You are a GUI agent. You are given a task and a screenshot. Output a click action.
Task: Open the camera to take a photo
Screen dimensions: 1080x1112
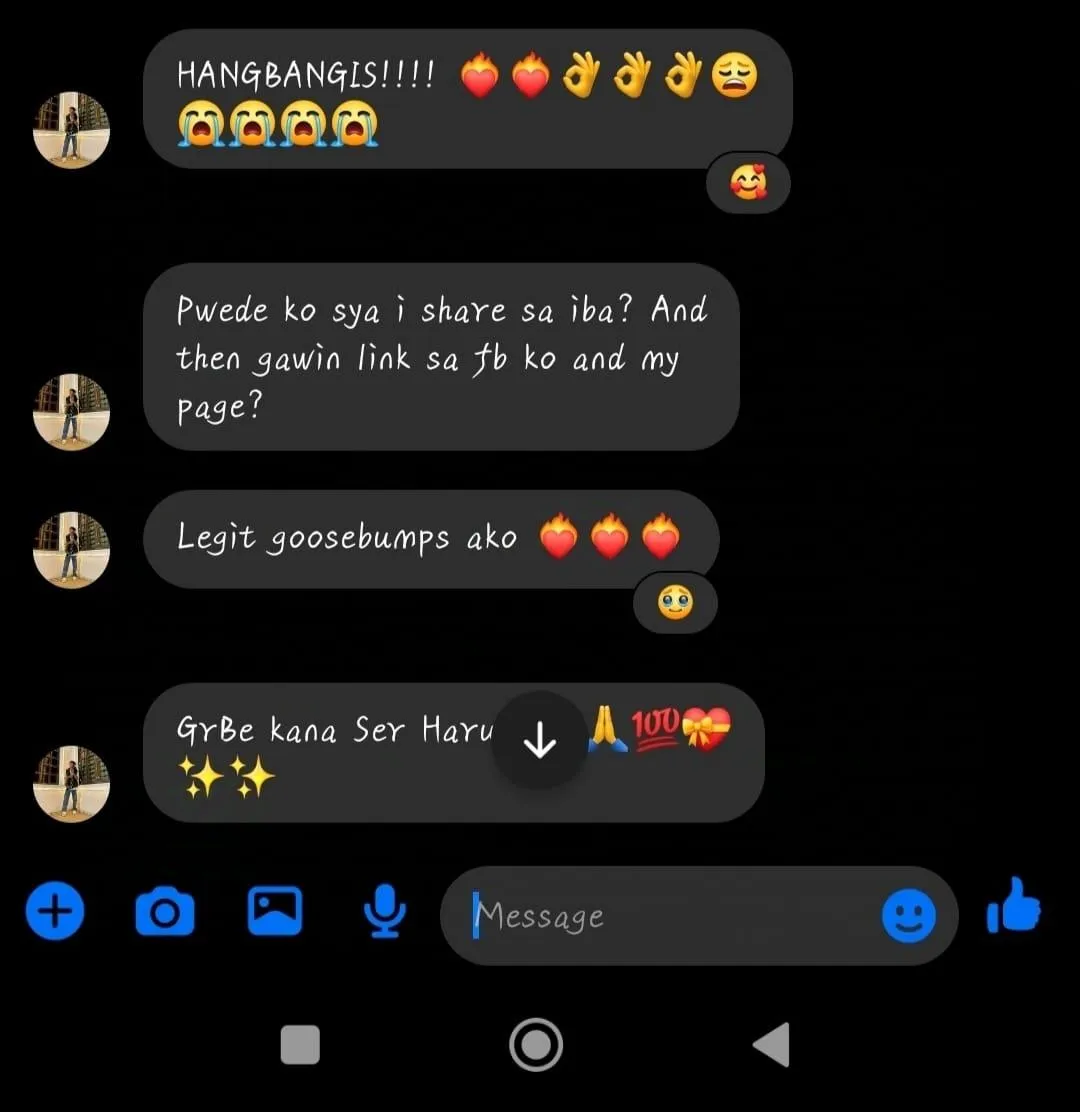(165, 912)
